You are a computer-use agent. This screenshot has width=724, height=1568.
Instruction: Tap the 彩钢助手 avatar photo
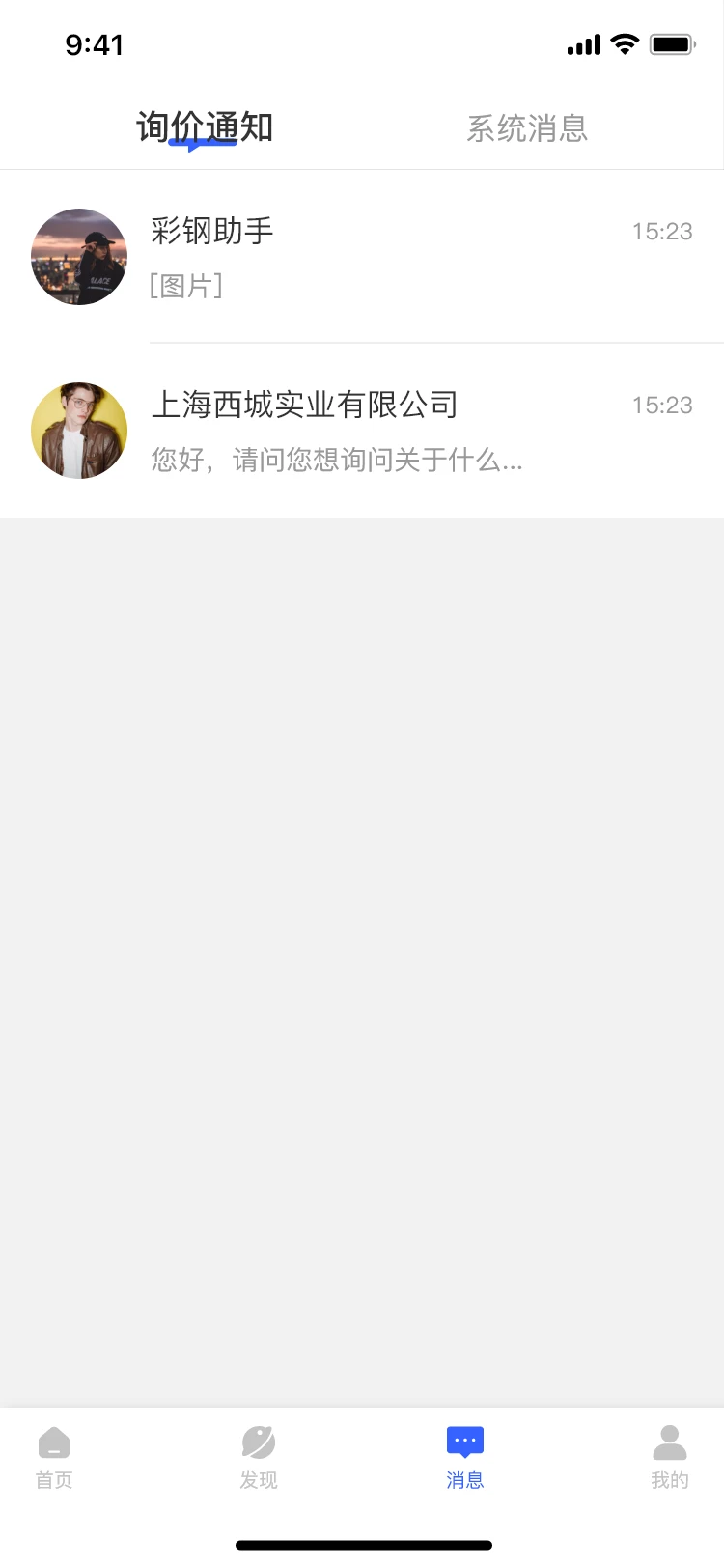click(x=78, y=257)
